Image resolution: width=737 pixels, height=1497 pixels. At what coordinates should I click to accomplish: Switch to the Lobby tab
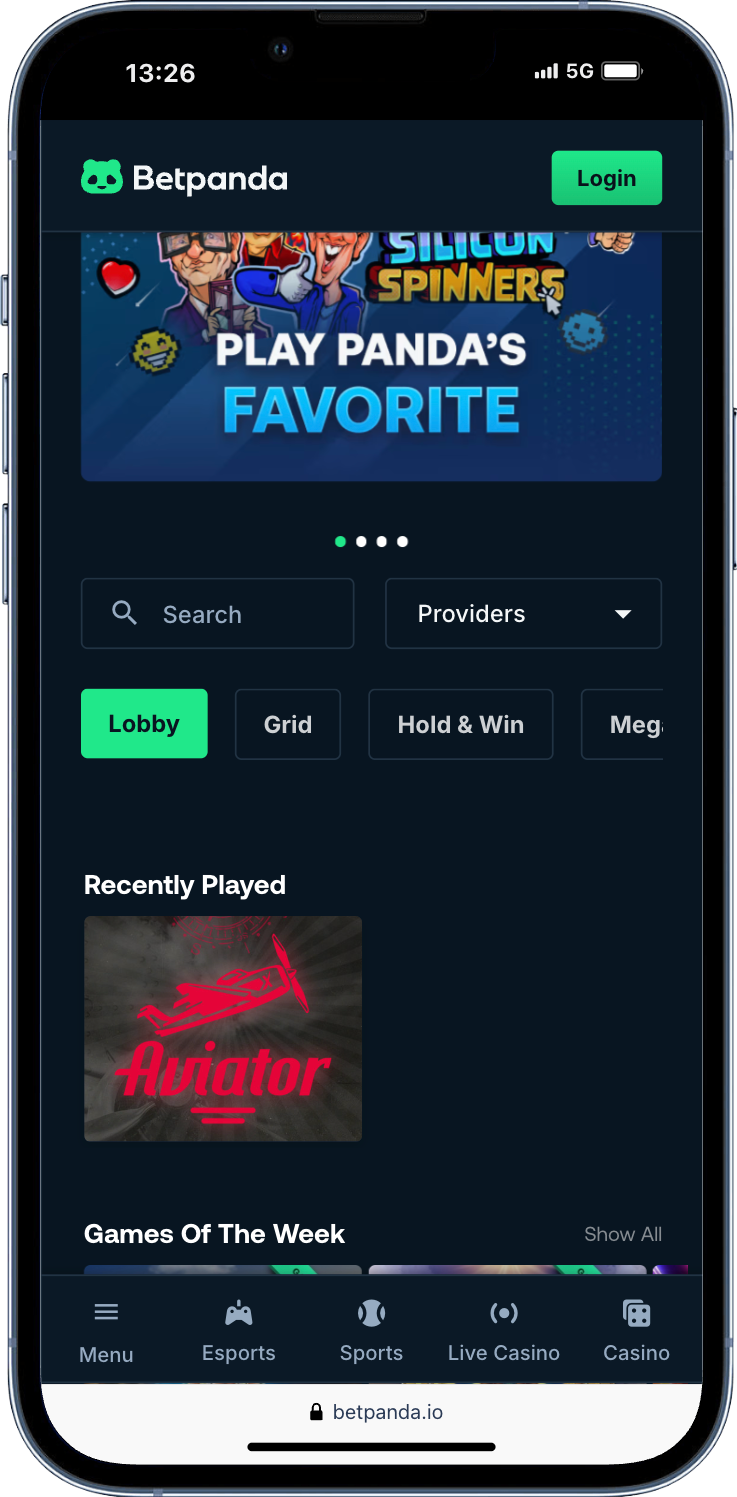pos(144,723)
